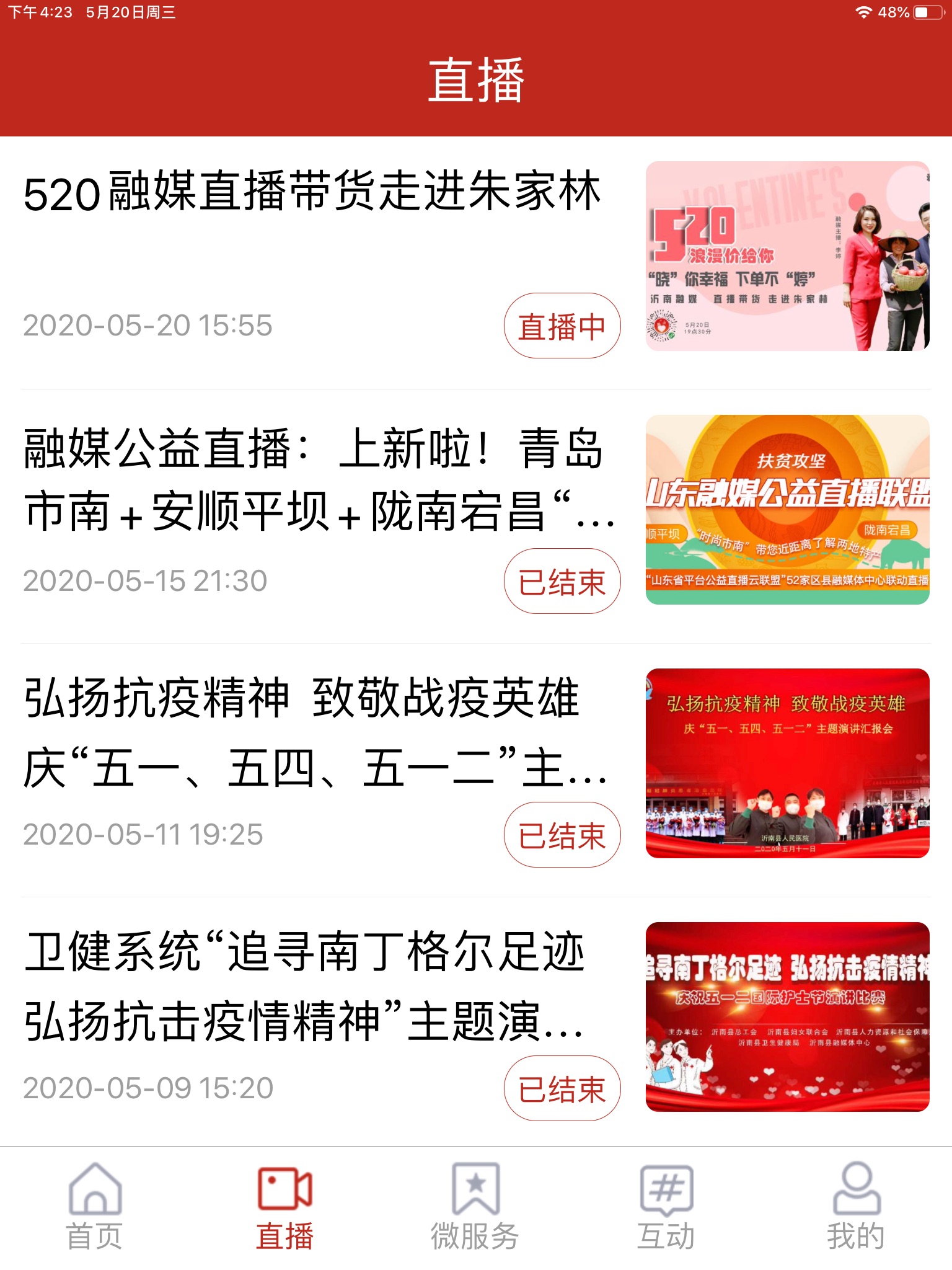Screen dimensions: 952x1270
Task: Switch to the 微服务 tab
Action: pyautogui.click(x=475, y=1207)
